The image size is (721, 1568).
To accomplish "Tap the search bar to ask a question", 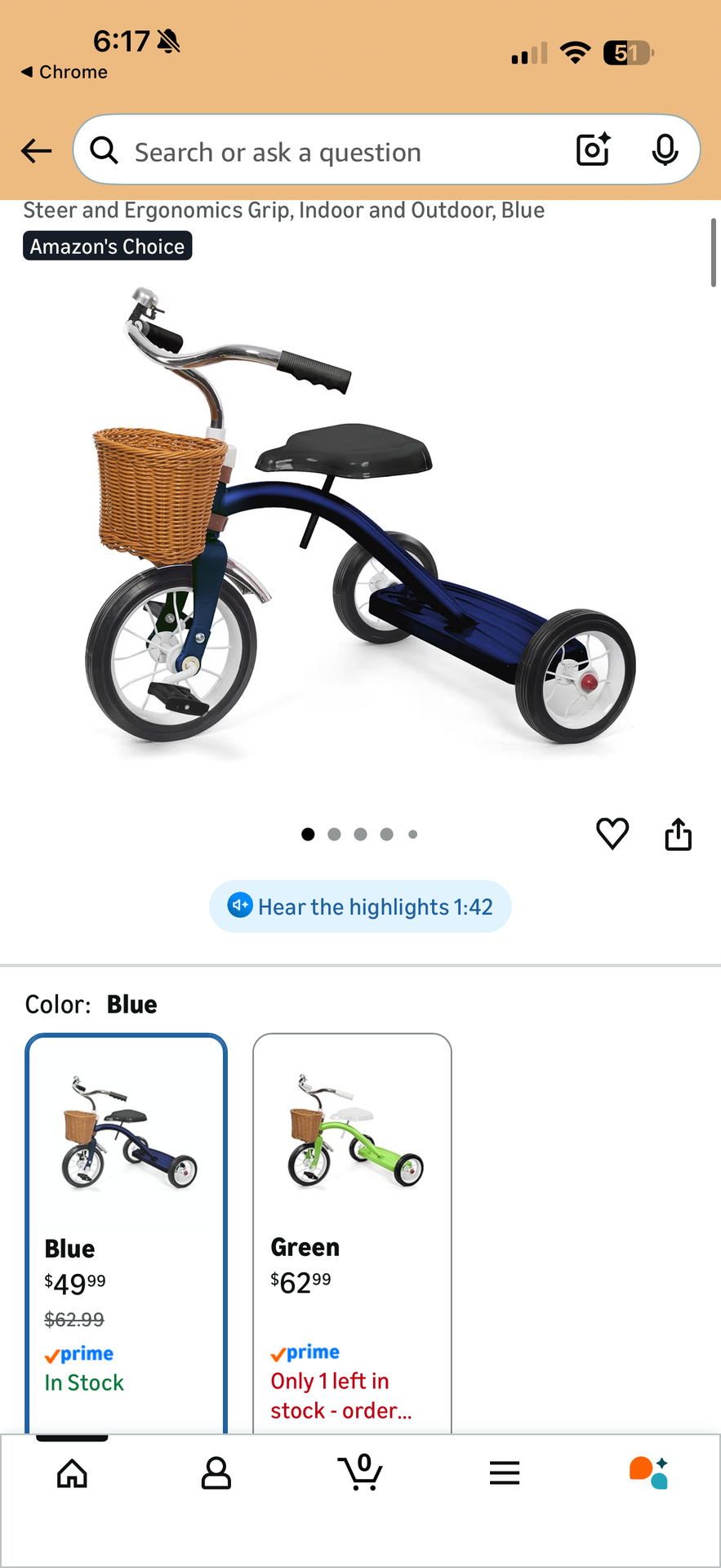I will (327, 150).
